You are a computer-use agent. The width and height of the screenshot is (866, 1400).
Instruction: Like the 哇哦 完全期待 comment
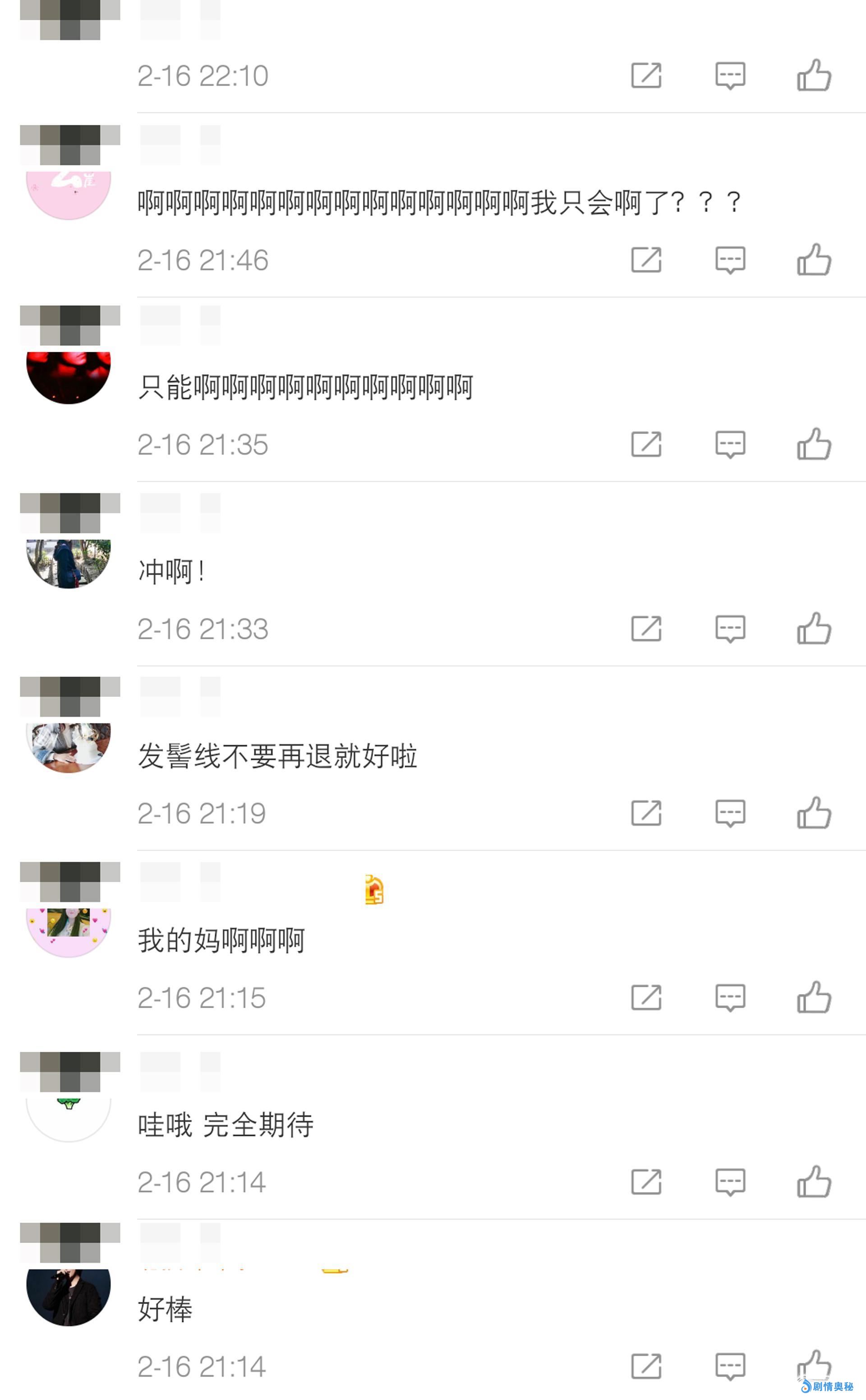click(814, 1182)
